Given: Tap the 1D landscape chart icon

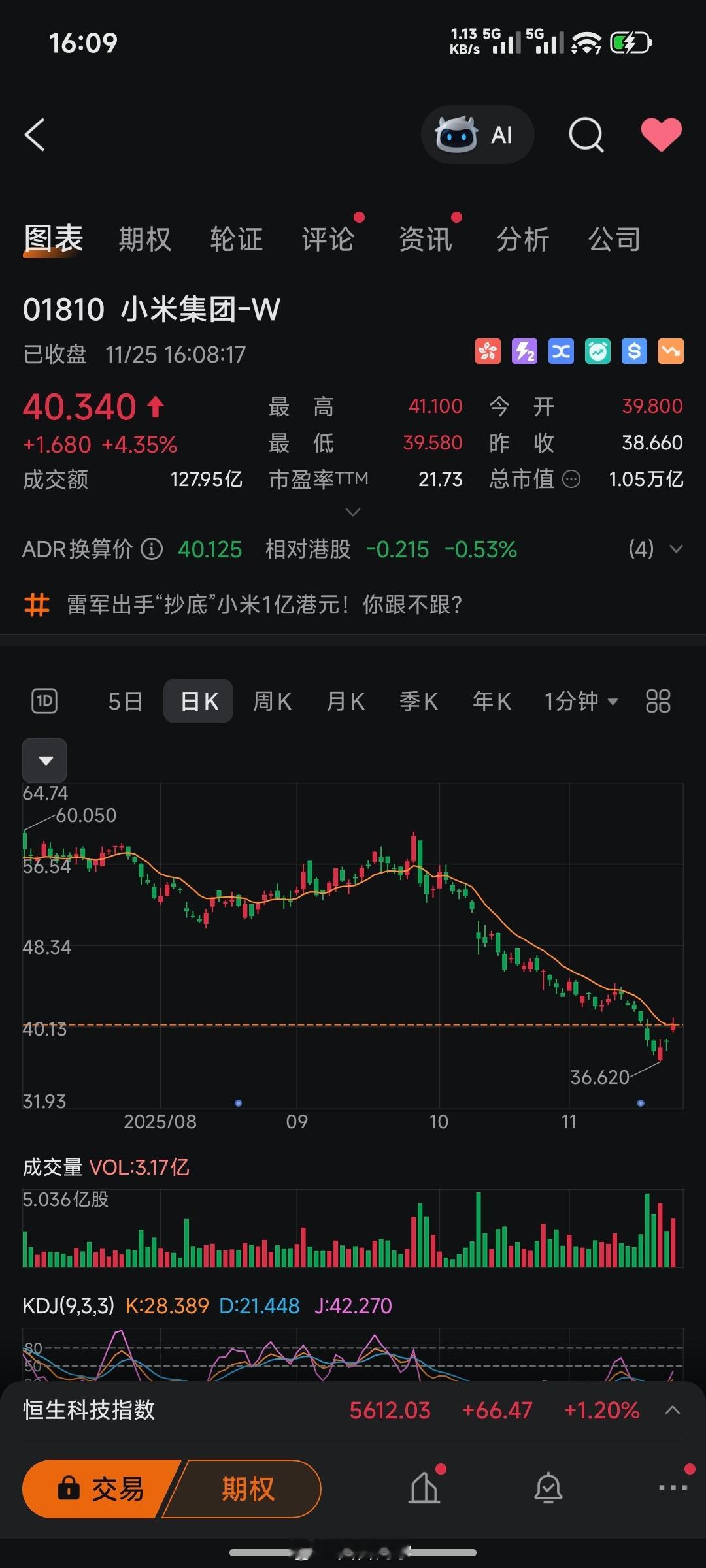Looking at the screenshot, I should (x=44, y=700).
